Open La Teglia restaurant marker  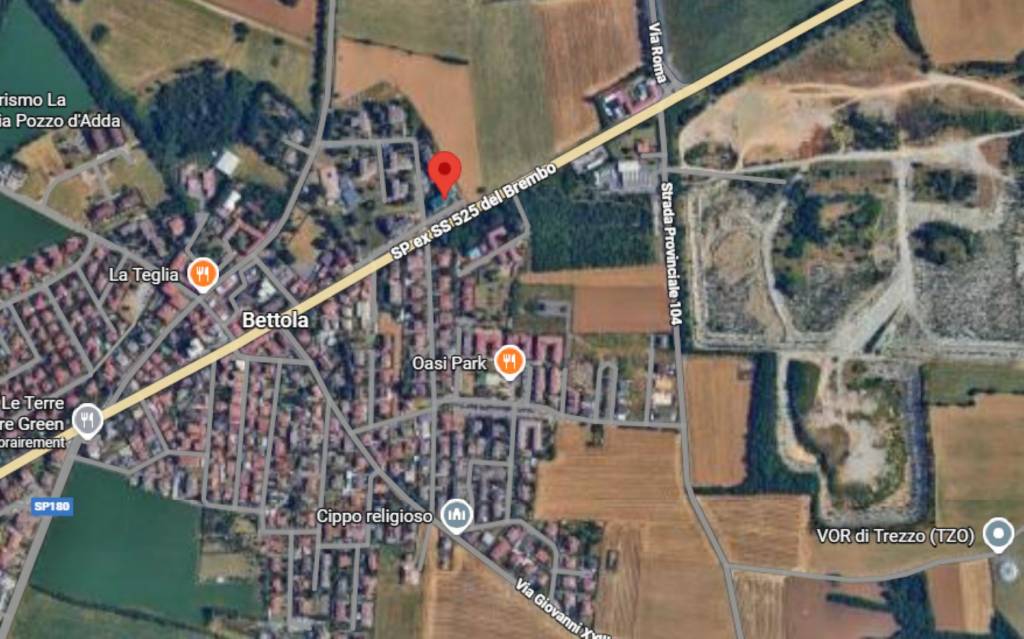click(203, 273)
